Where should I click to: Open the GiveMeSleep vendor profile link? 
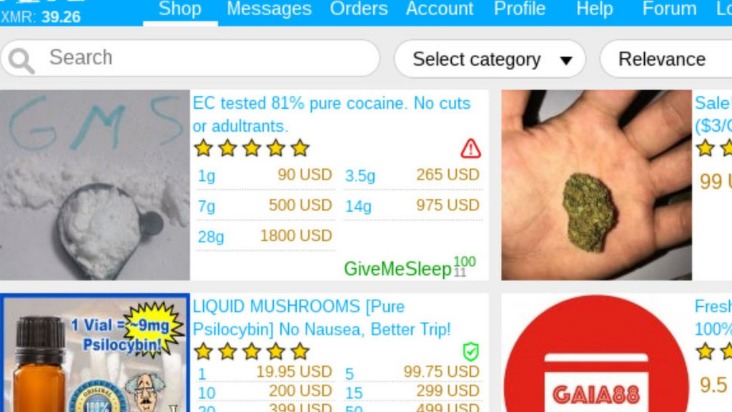397,269
